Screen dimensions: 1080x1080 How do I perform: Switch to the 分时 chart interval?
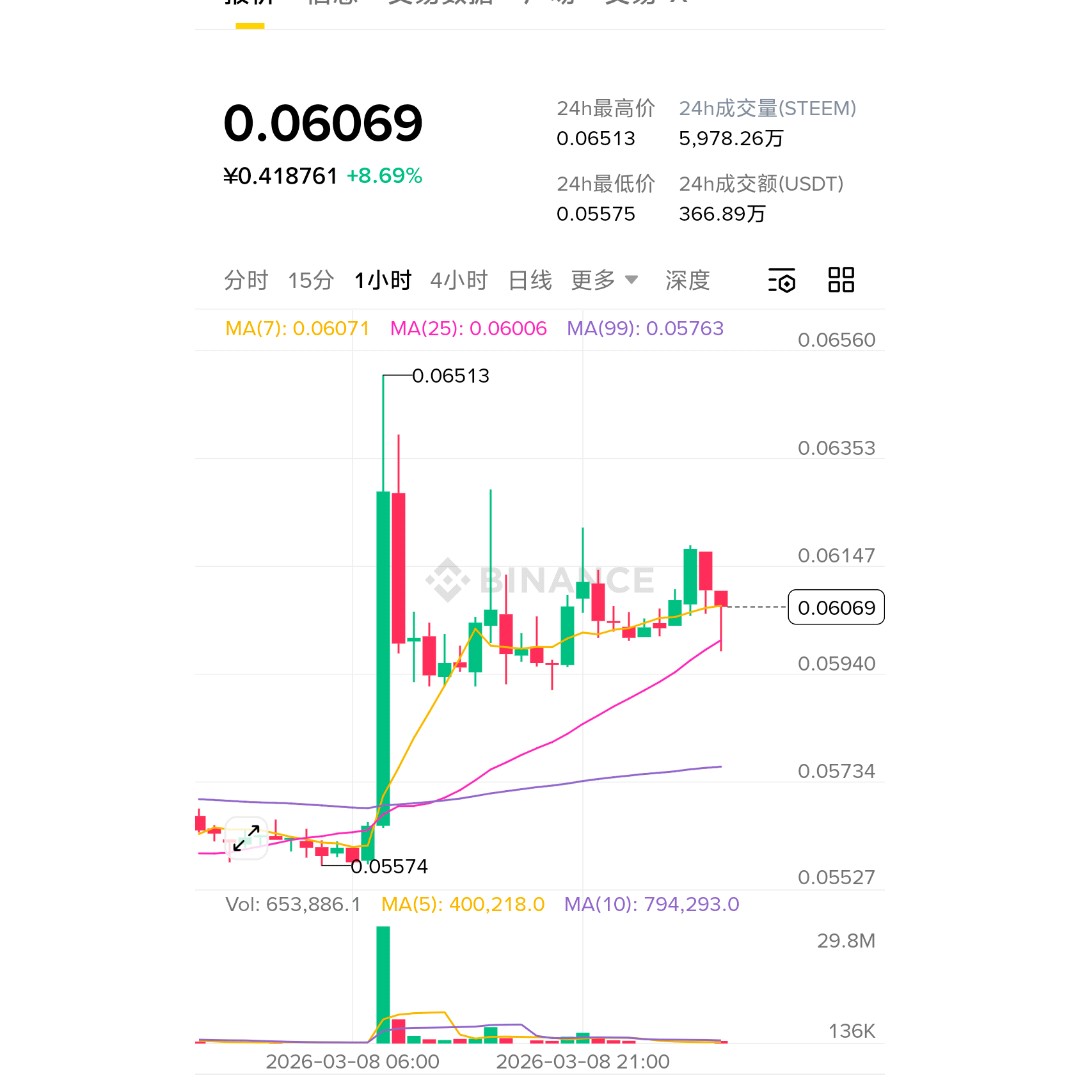246,281
